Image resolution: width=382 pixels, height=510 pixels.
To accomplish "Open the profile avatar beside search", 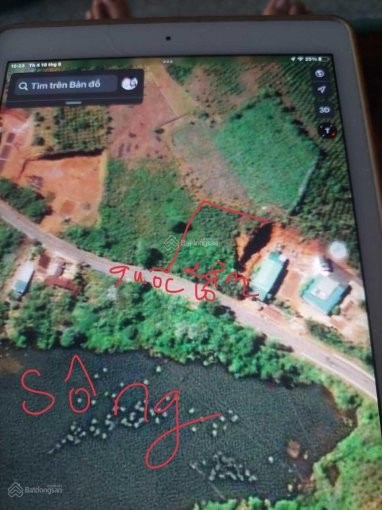I will click(x=130, y=84).
